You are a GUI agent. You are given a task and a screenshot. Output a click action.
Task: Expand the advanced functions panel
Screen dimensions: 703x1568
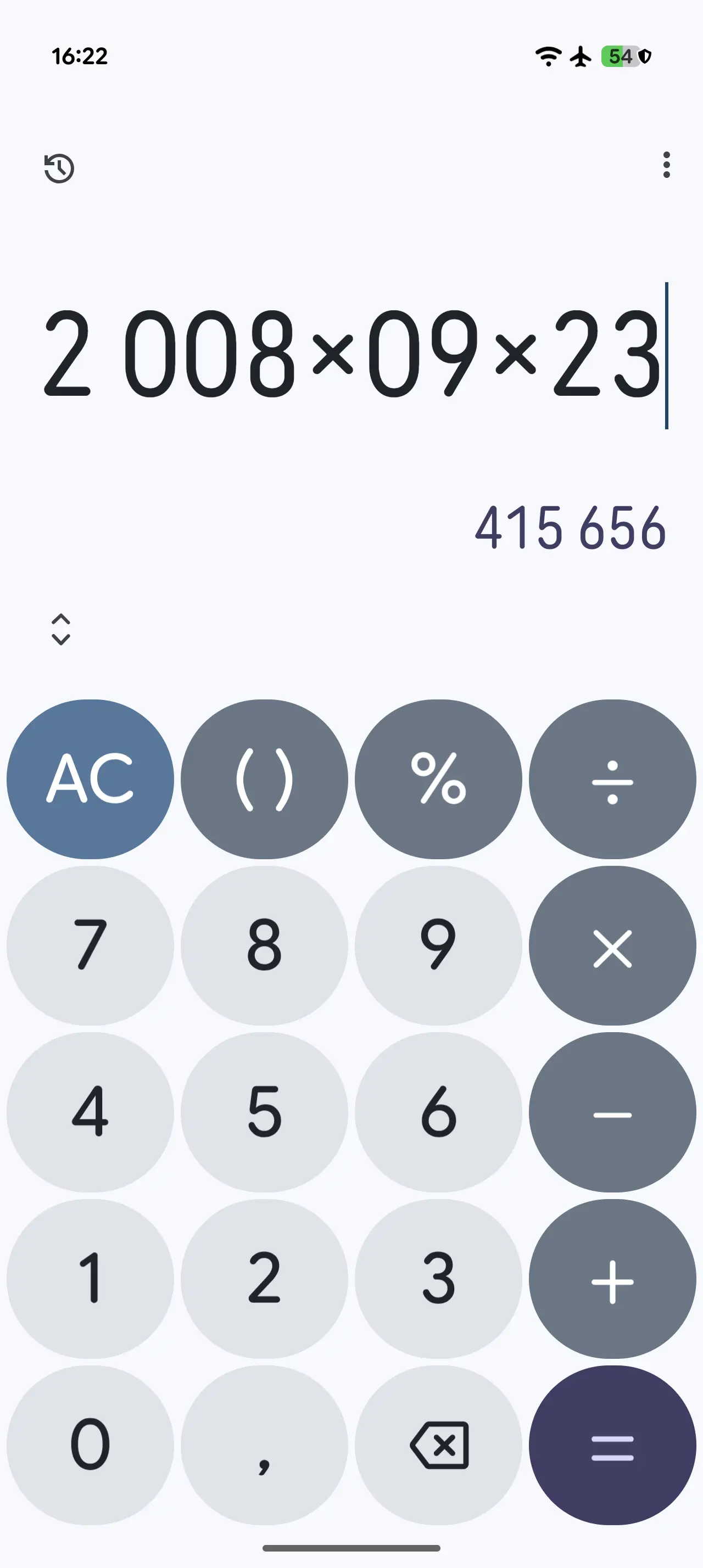pos(61,629)
